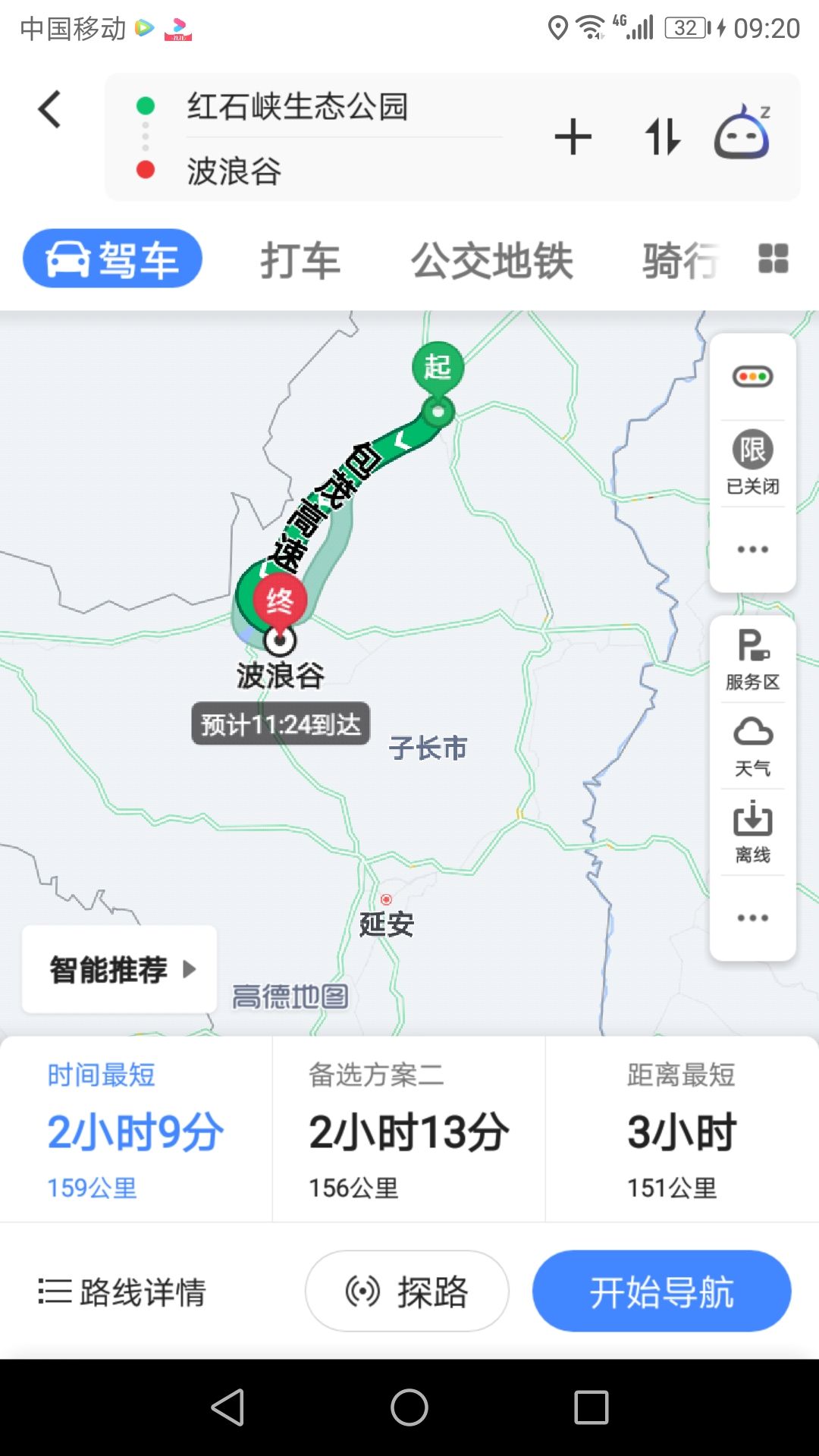Viewport: 819px width, 1456px height.
Task: Toggle the traffic light layer on the map
Action: [752, 377]
